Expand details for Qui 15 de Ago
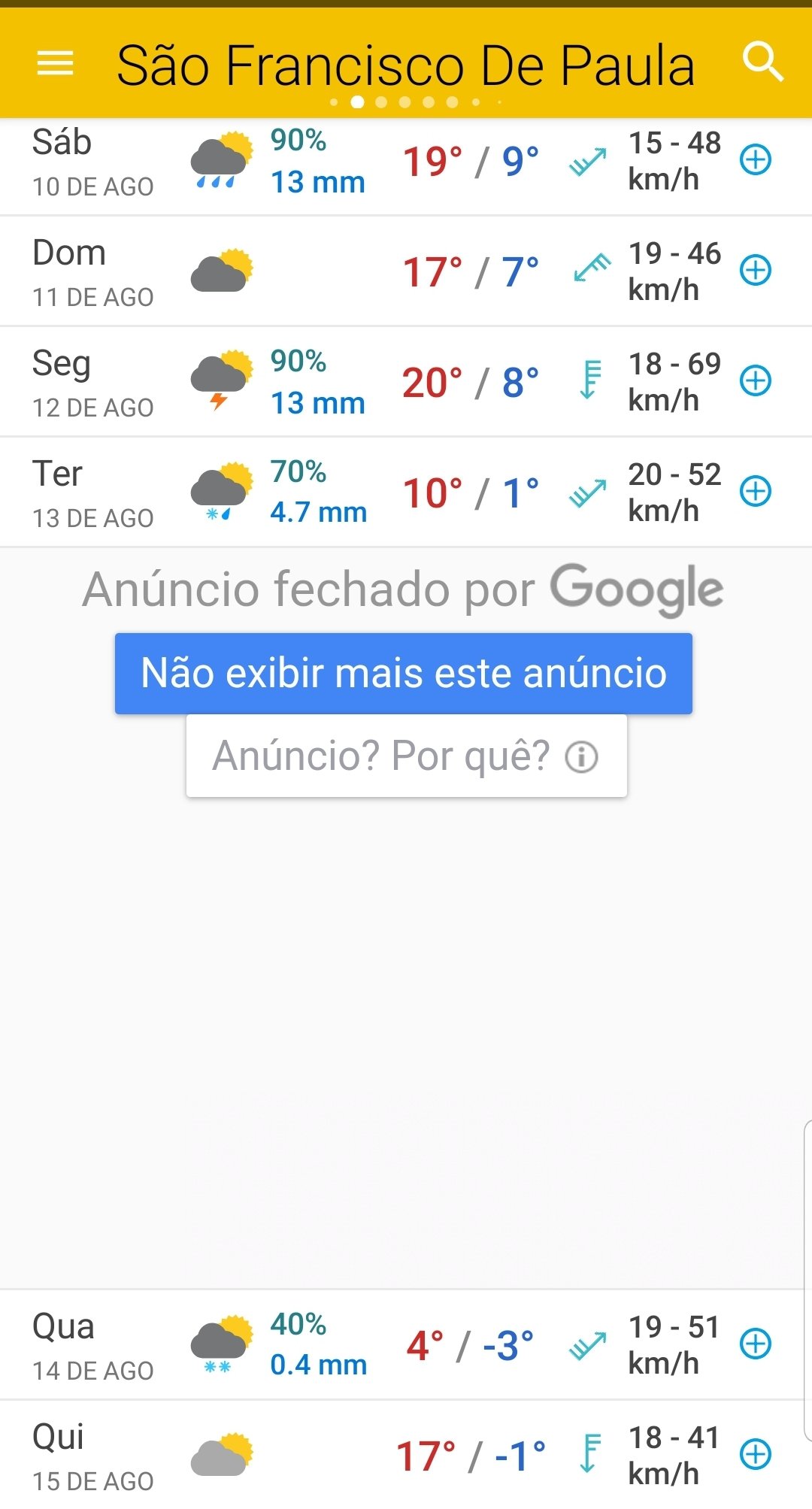The image size is (812, 1509). [x=756, y=1454]
